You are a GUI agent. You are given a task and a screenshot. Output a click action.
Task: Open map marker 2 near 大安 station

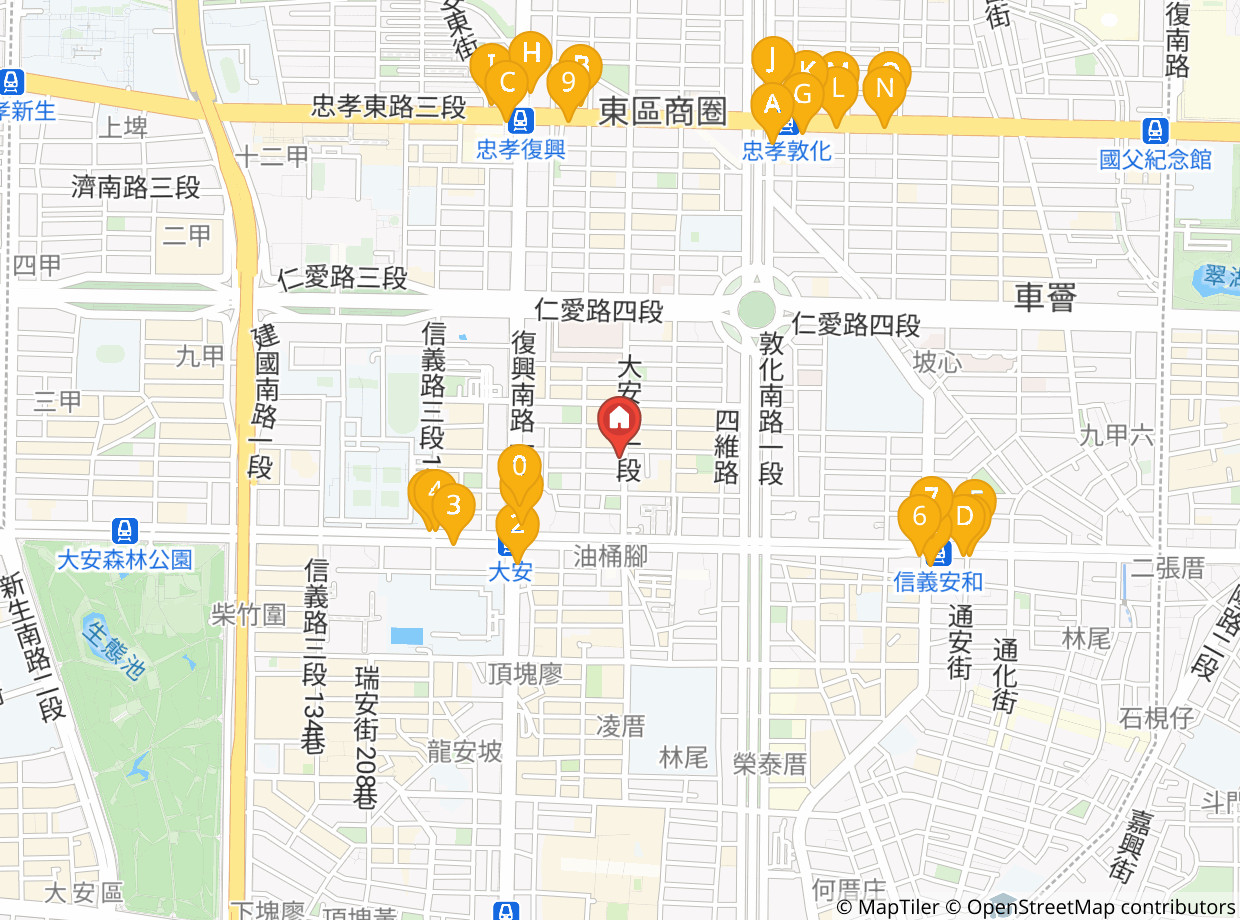pos(516,527)
